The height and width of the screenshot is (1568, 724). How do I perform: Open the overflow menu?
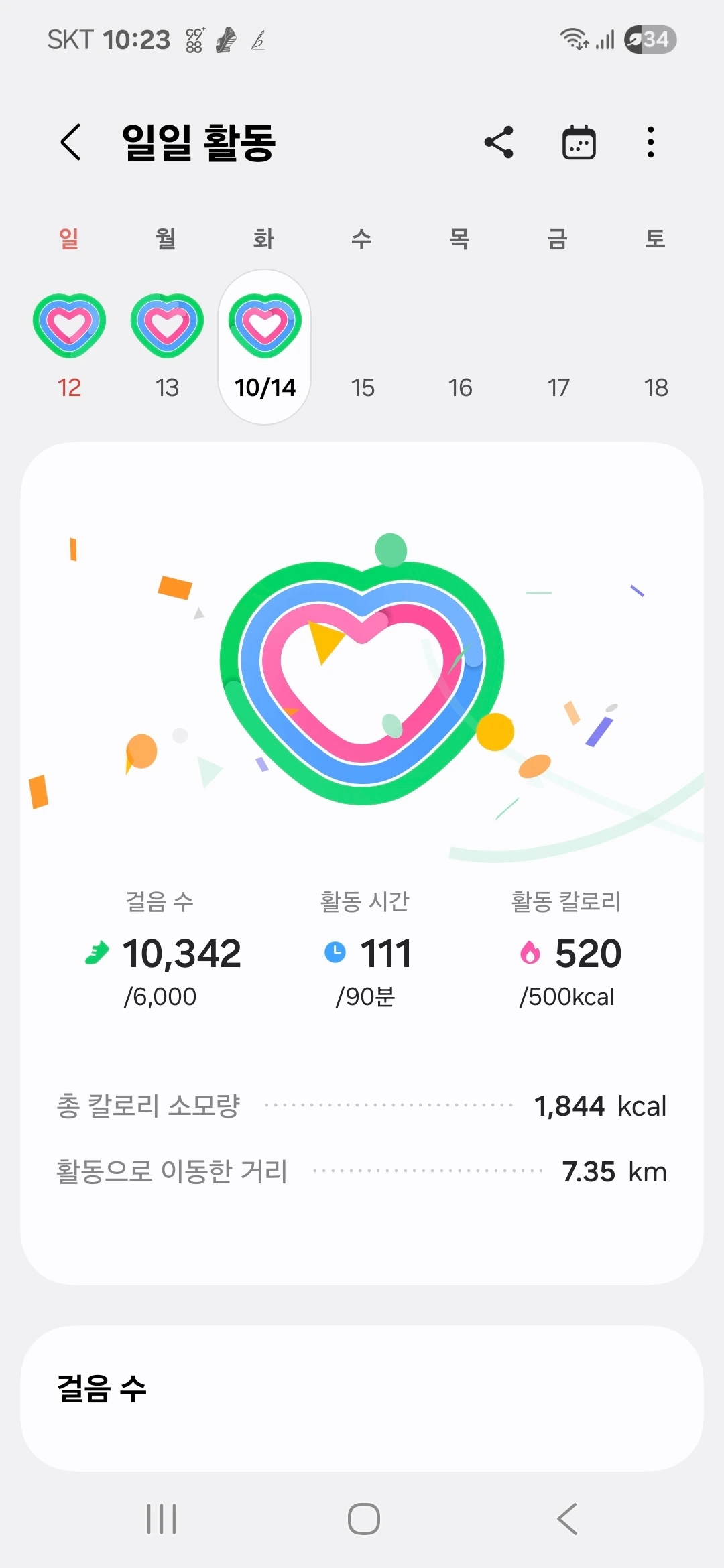[650, 142]
